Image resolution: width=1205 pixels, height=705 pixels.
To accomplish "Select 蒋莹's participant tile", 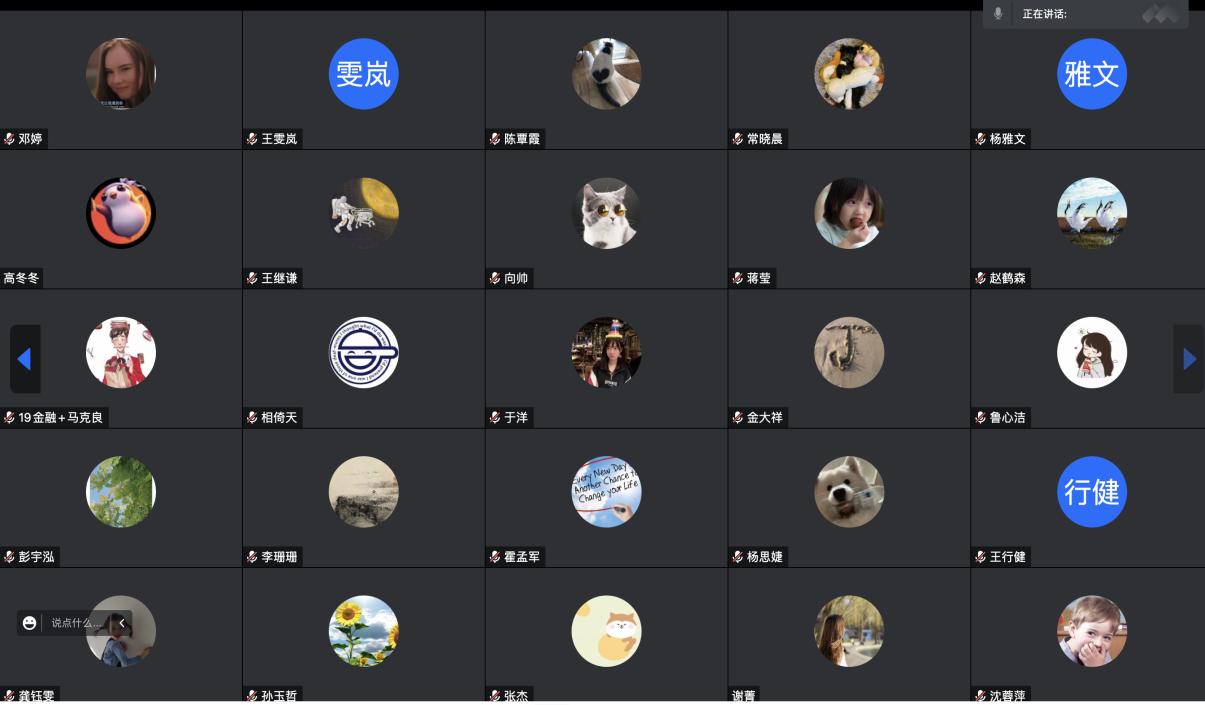I will 848,214.
